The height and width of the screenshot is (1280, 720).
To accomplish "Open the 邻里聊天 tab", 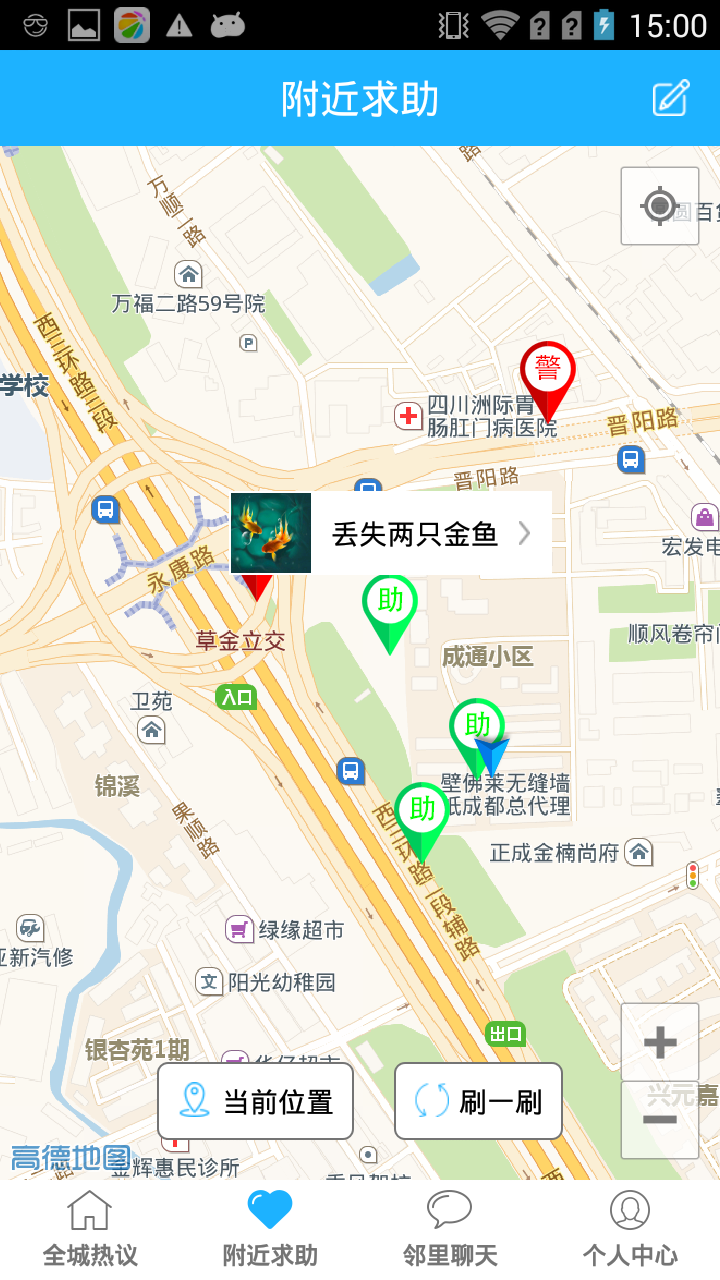I will pyautogui.click(x=450, y=1230).
